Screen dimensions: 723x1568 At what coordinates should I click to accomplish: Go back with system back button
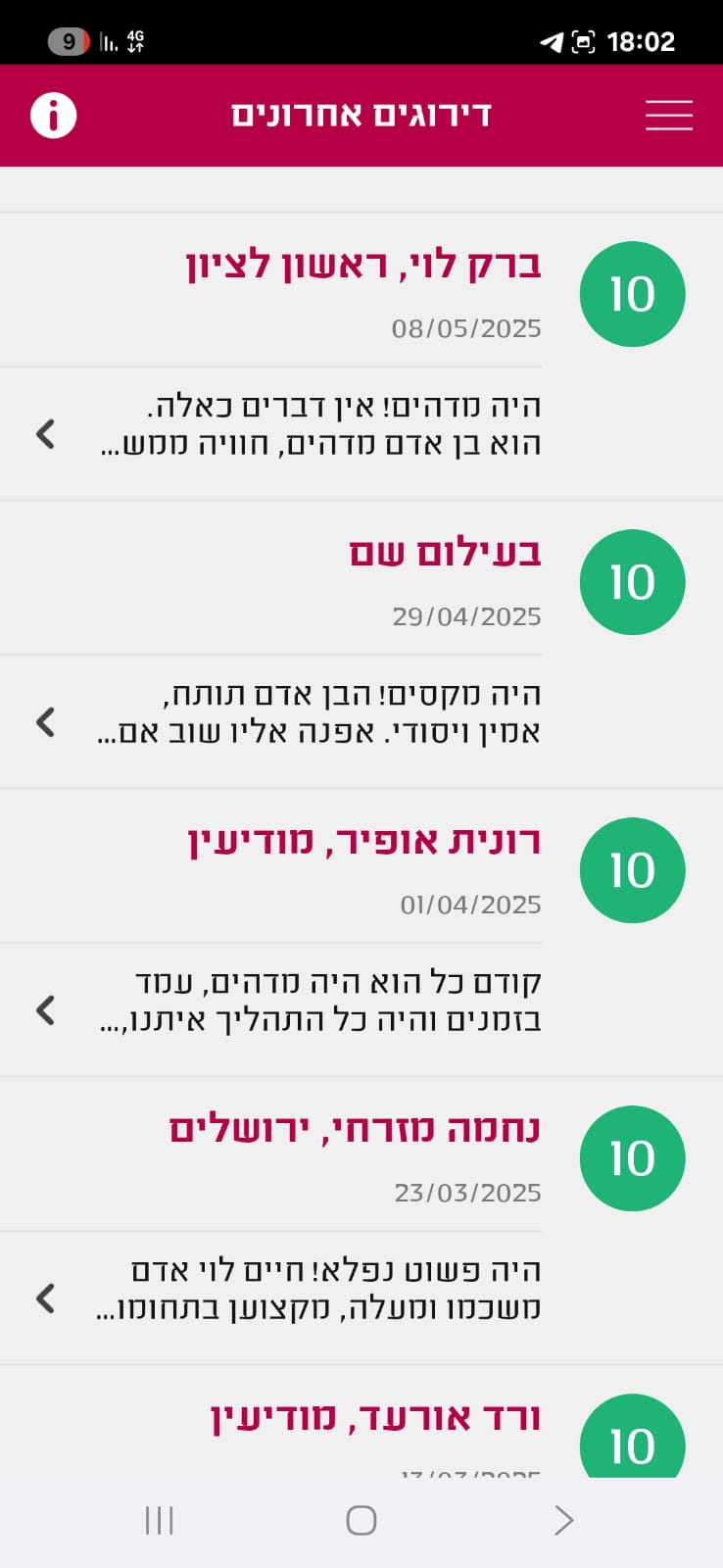point(563,1520)
